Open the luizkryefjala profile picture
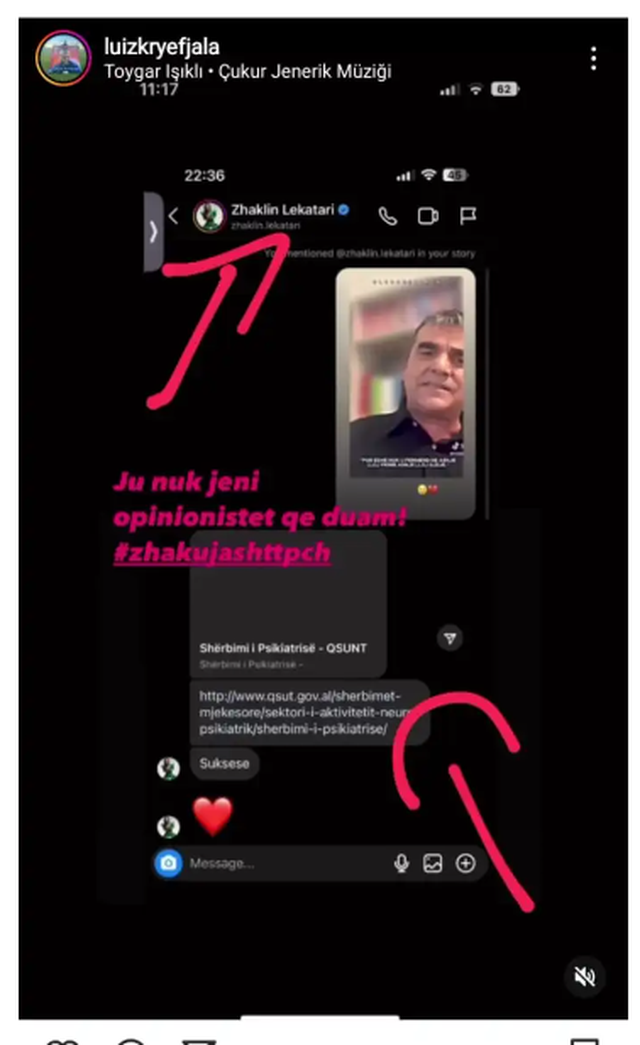The image size is (640, 1045). point(63,58)
